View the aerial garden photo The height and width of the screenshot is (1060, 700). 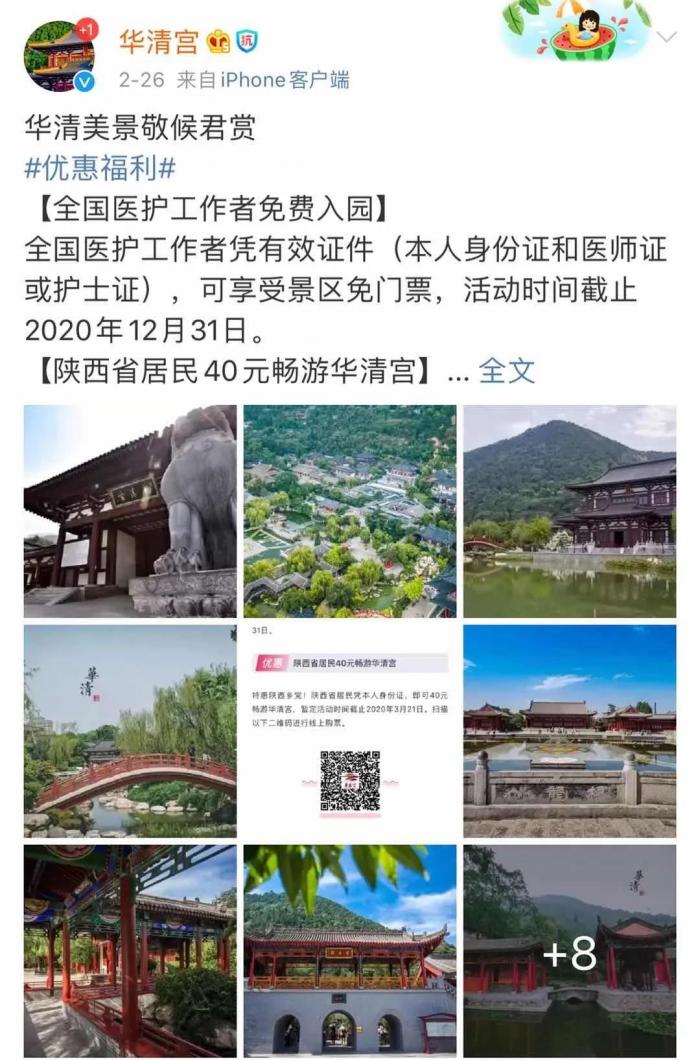tap(350, 511)
